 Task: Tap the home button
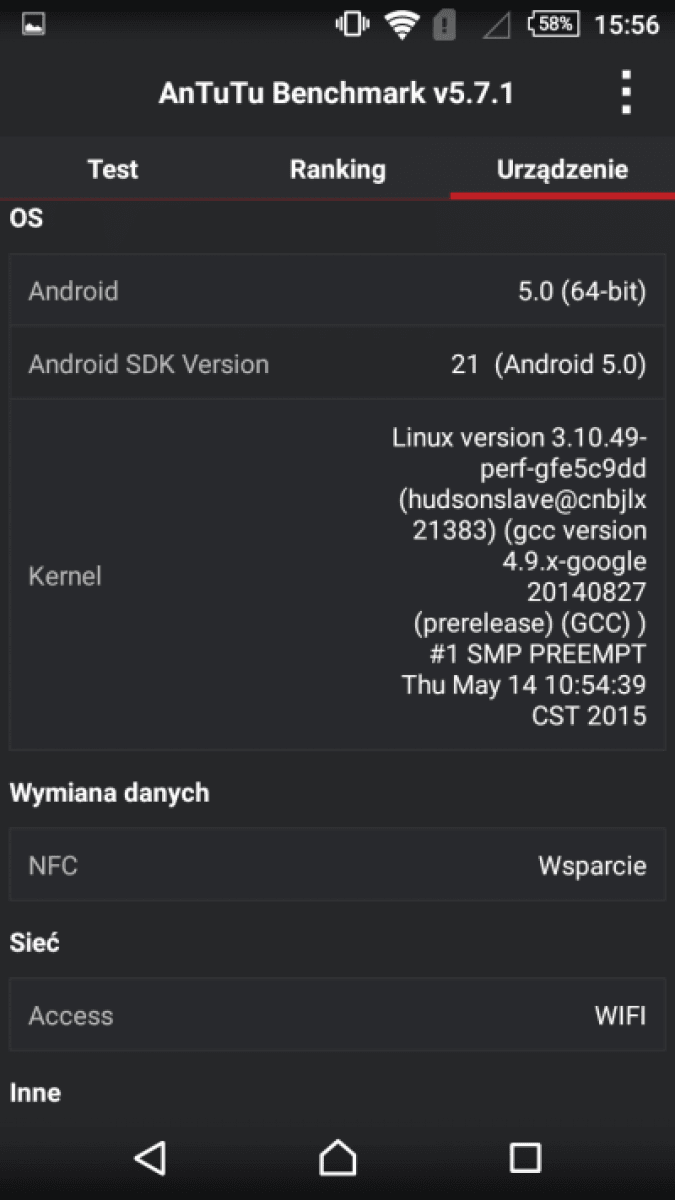(338, 1157)
